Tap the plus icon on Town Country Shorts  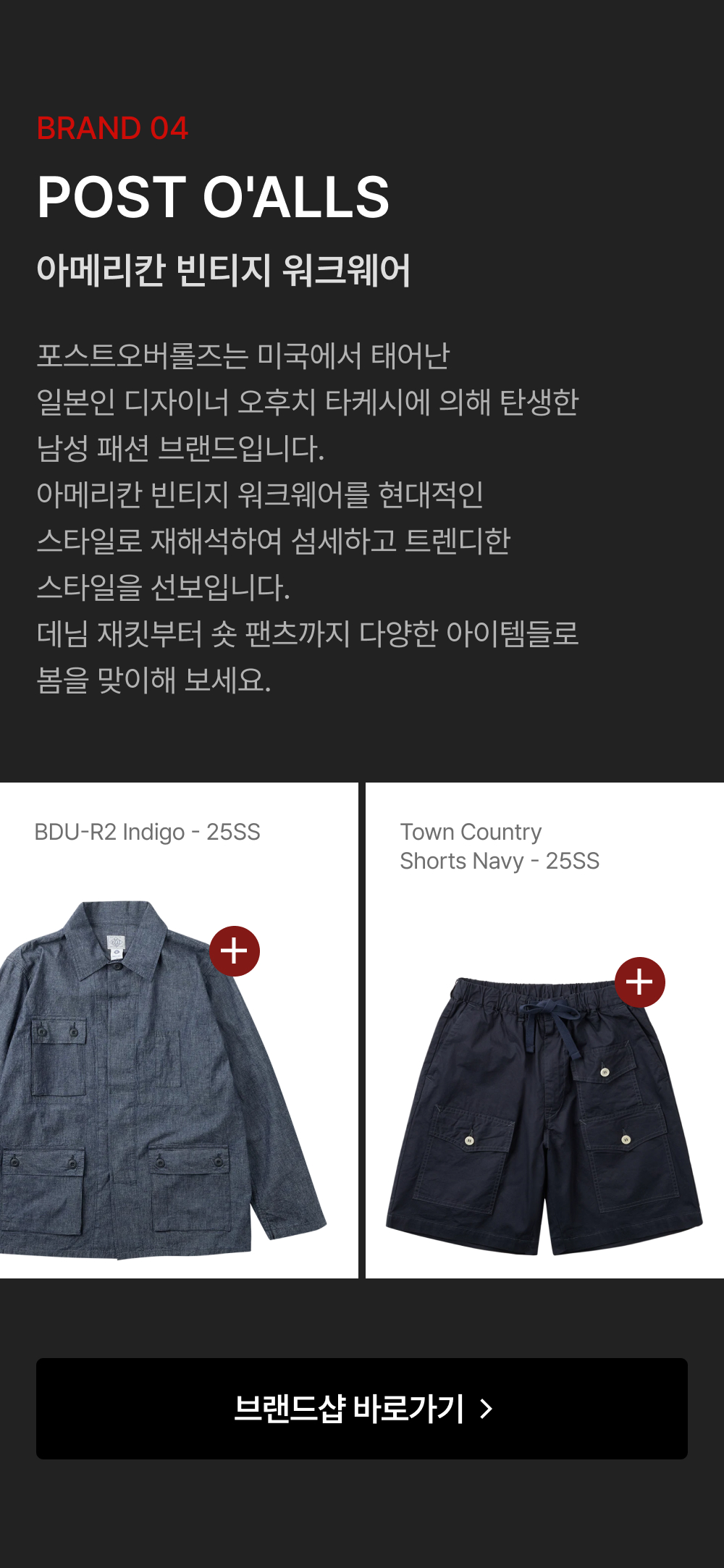pyautogui.click(x=640, y=982)
